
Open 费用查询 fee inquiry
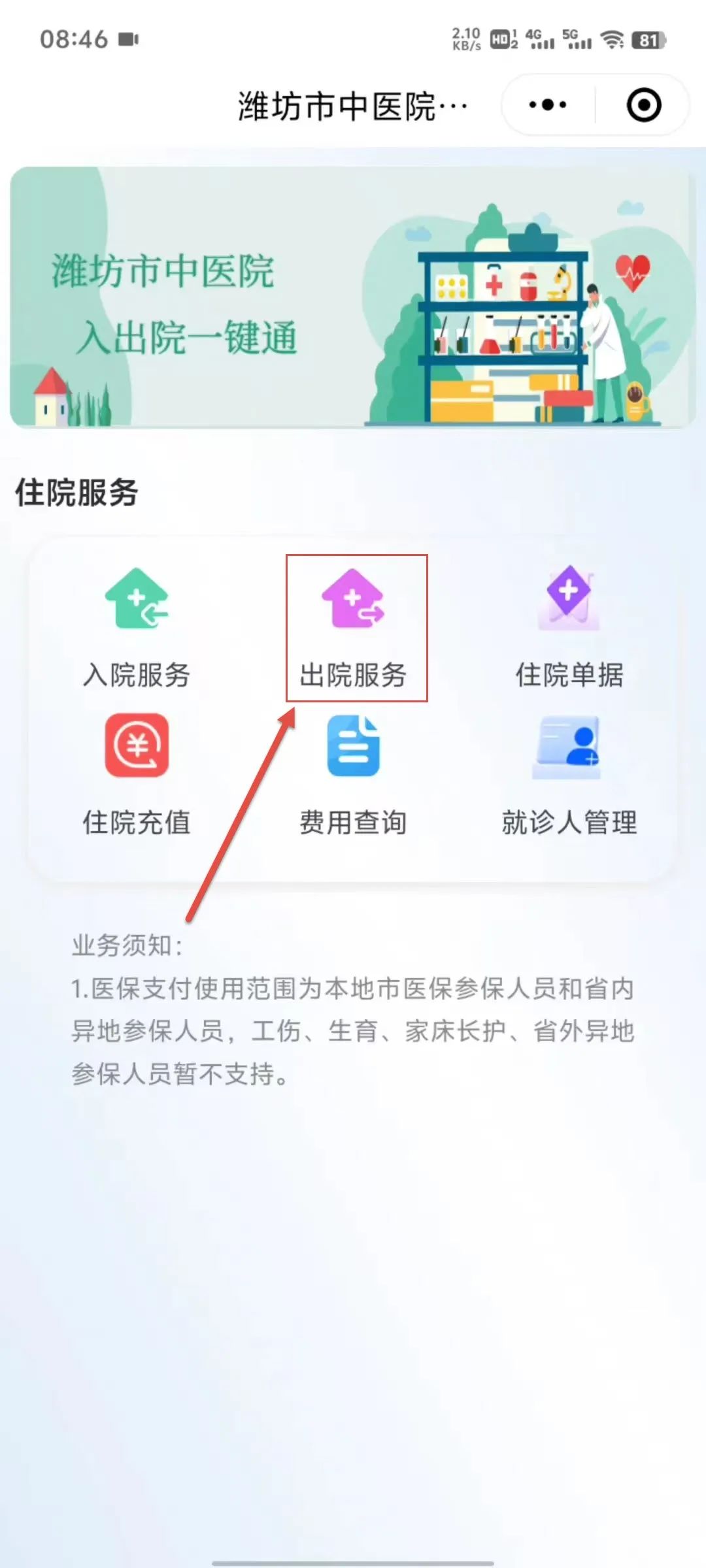[x=354, y=774]
